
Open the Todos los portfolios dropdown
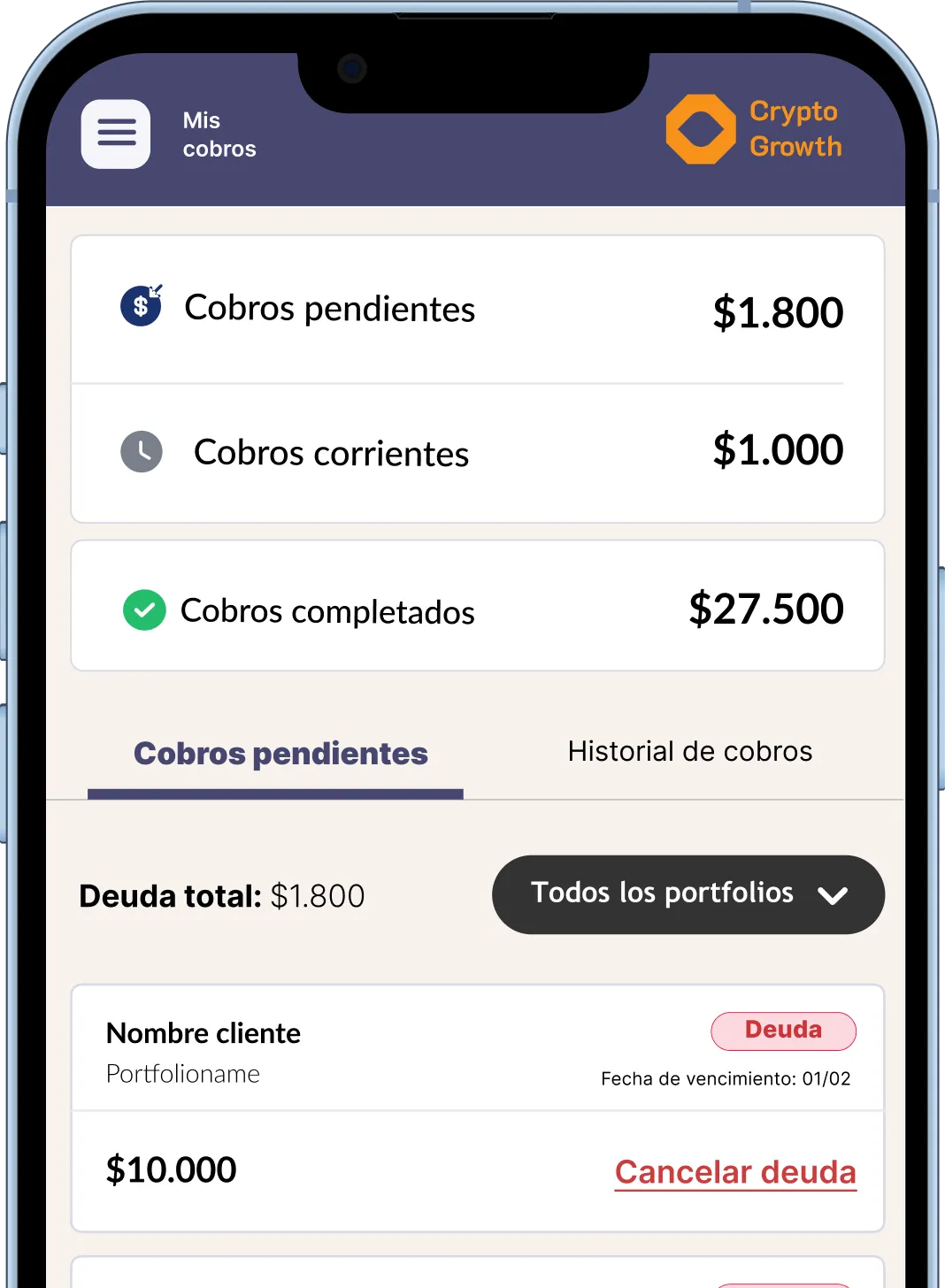point(688,894)
